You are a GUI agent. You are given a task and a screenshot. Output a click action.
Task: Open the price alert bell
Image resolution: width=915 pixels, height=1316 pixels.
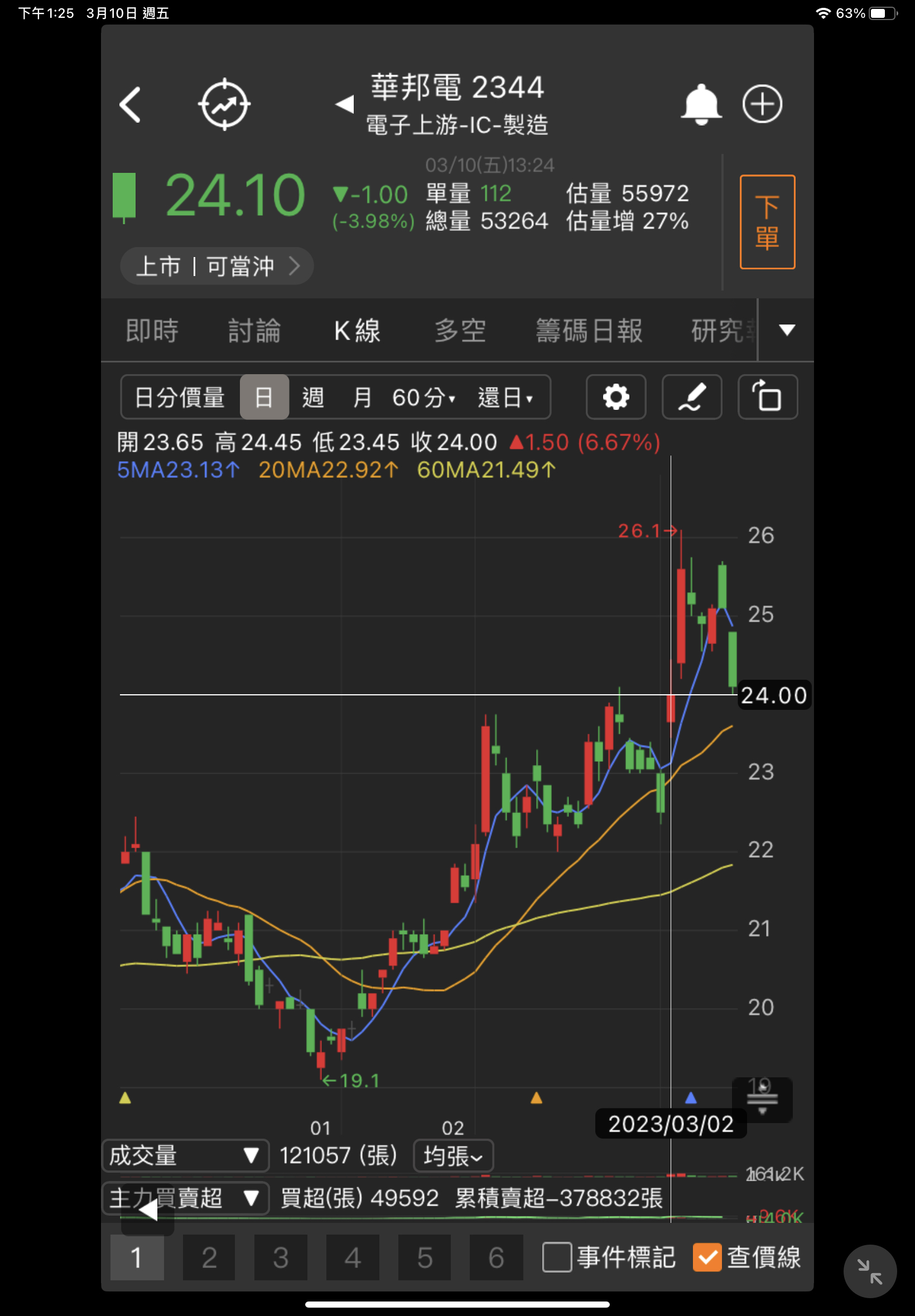pyautogui.click(x=701, y=104)
